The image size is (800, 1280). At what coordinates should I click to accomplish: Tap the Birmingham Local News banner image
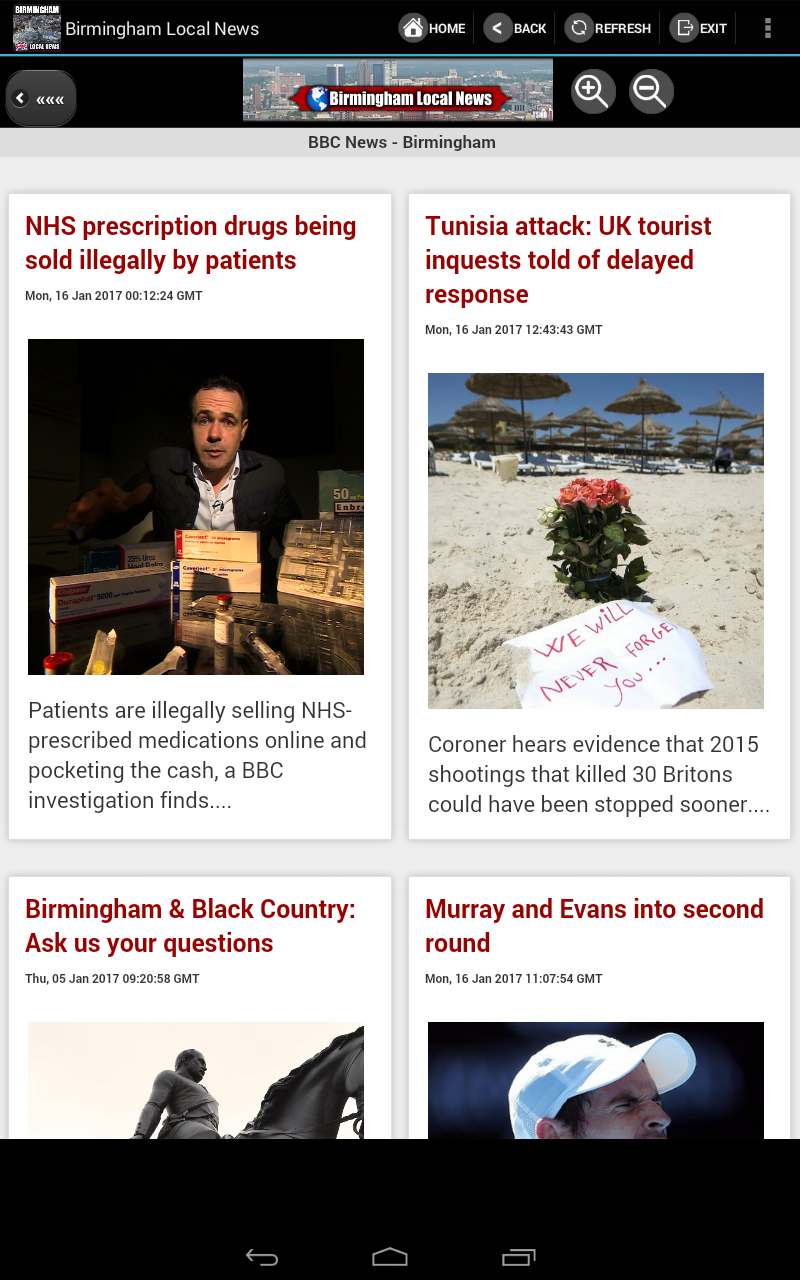[397, 90]
